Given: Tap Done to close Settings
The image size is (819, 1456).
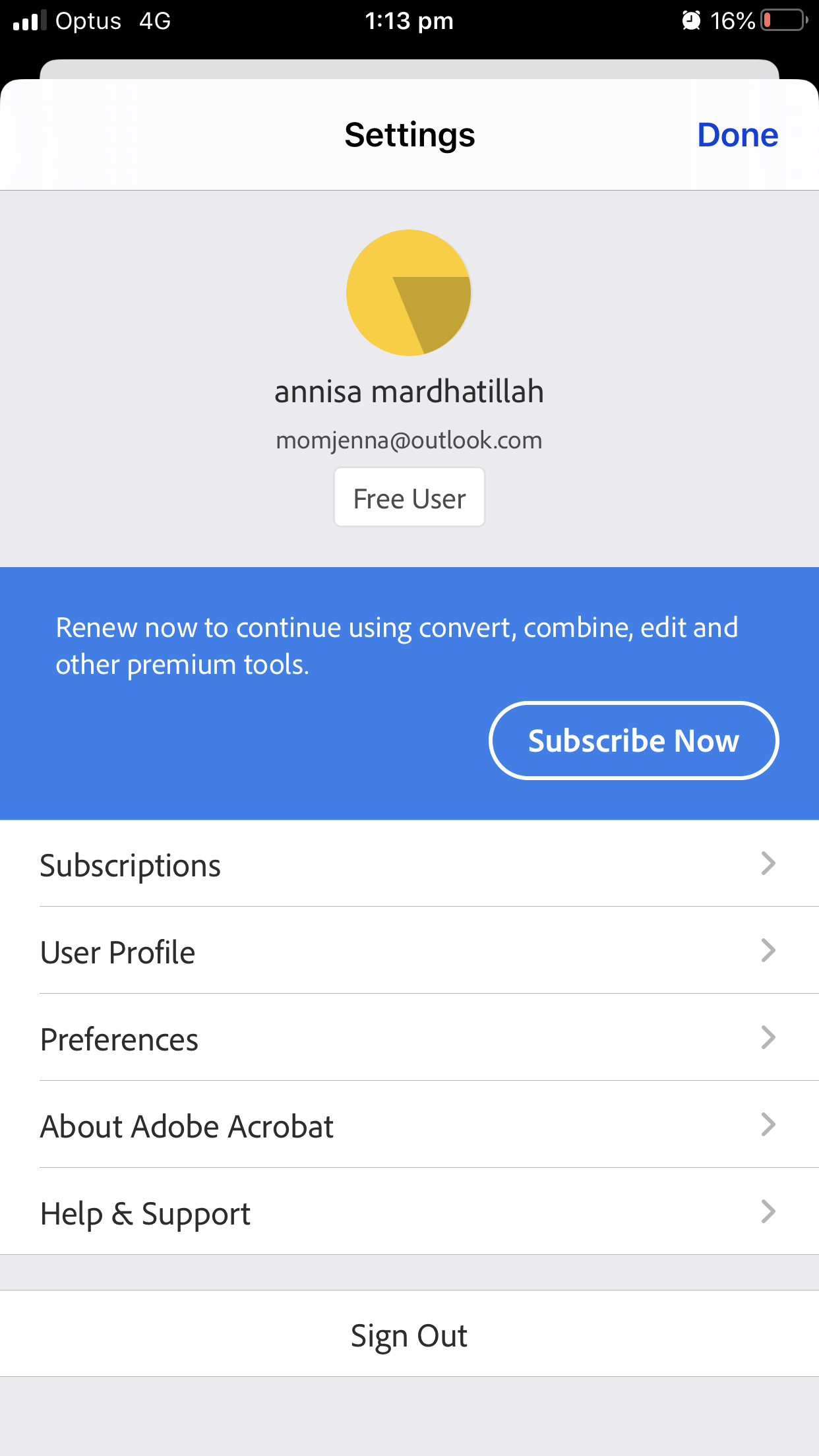Looking at the screenshot, I should 737,135.
